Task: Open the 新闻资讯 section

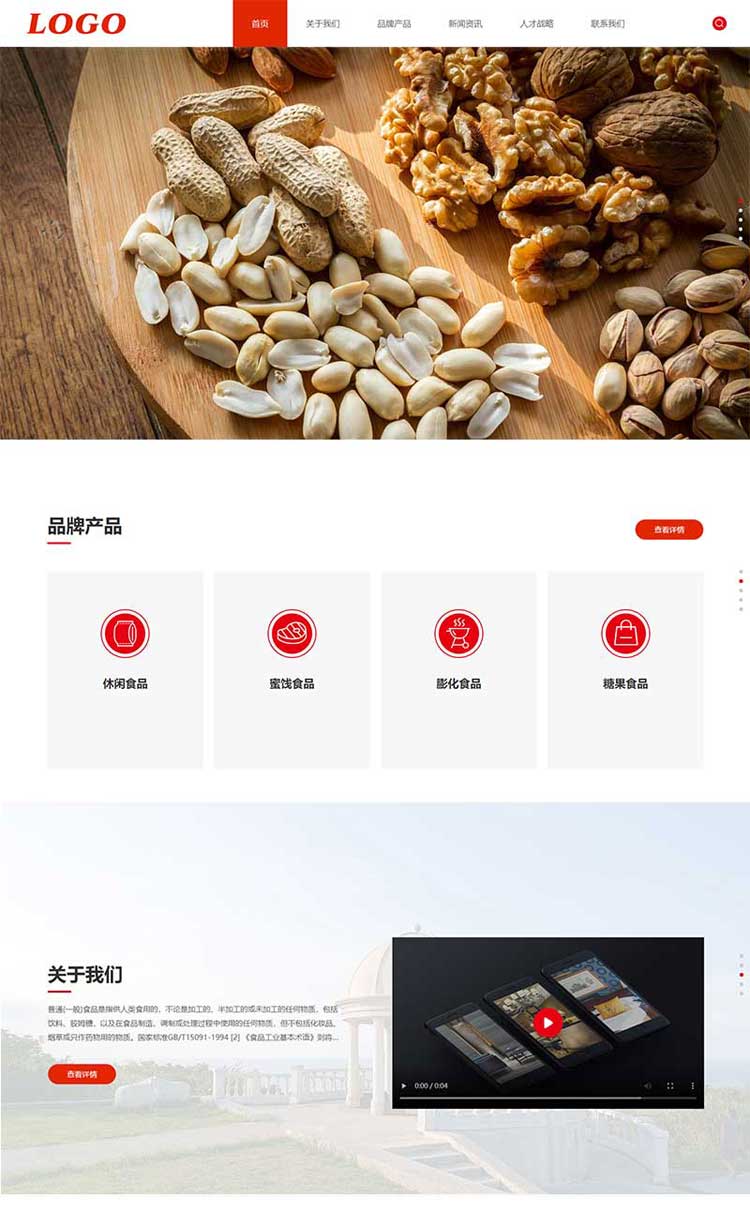Action: tap(465, 23)
